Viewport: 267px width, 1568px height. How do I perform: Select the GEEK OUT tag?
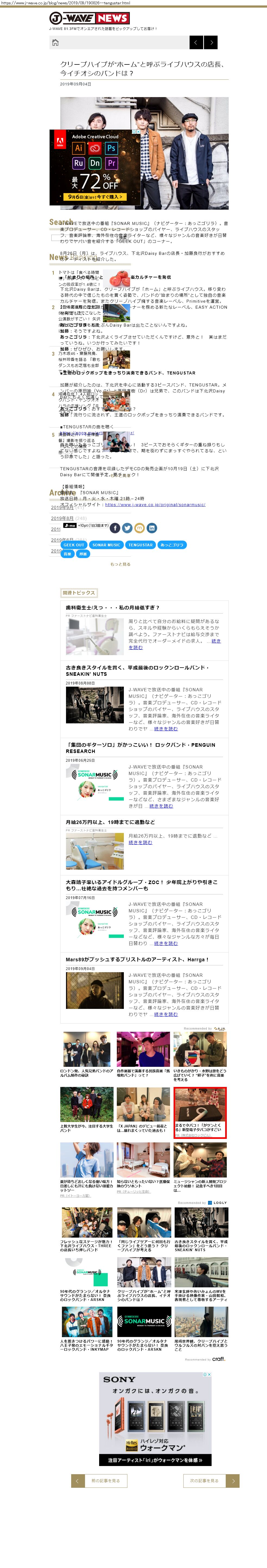[74, 545]
